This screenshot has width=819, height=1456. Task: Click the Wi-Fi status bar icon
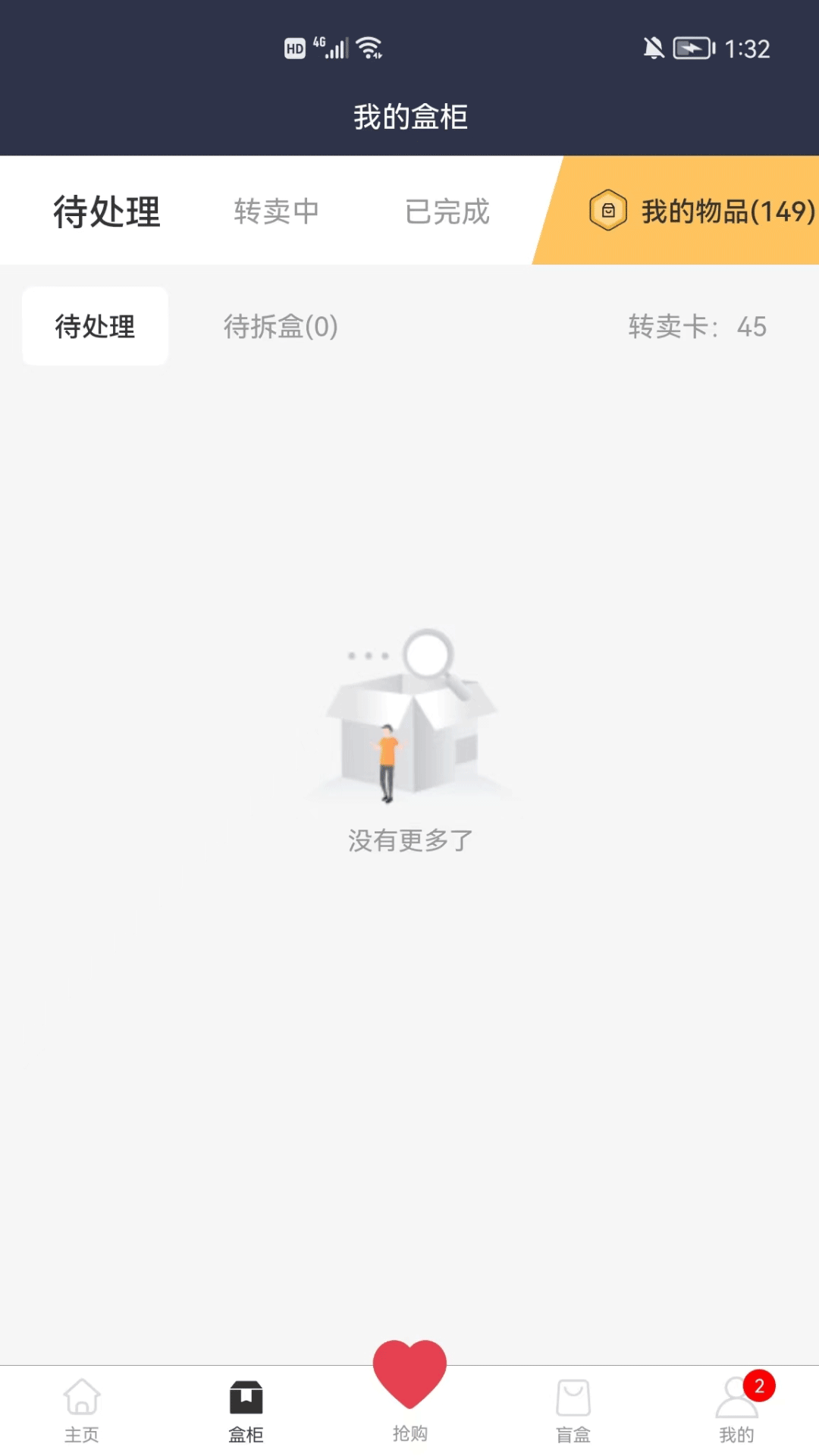(369, 47)
